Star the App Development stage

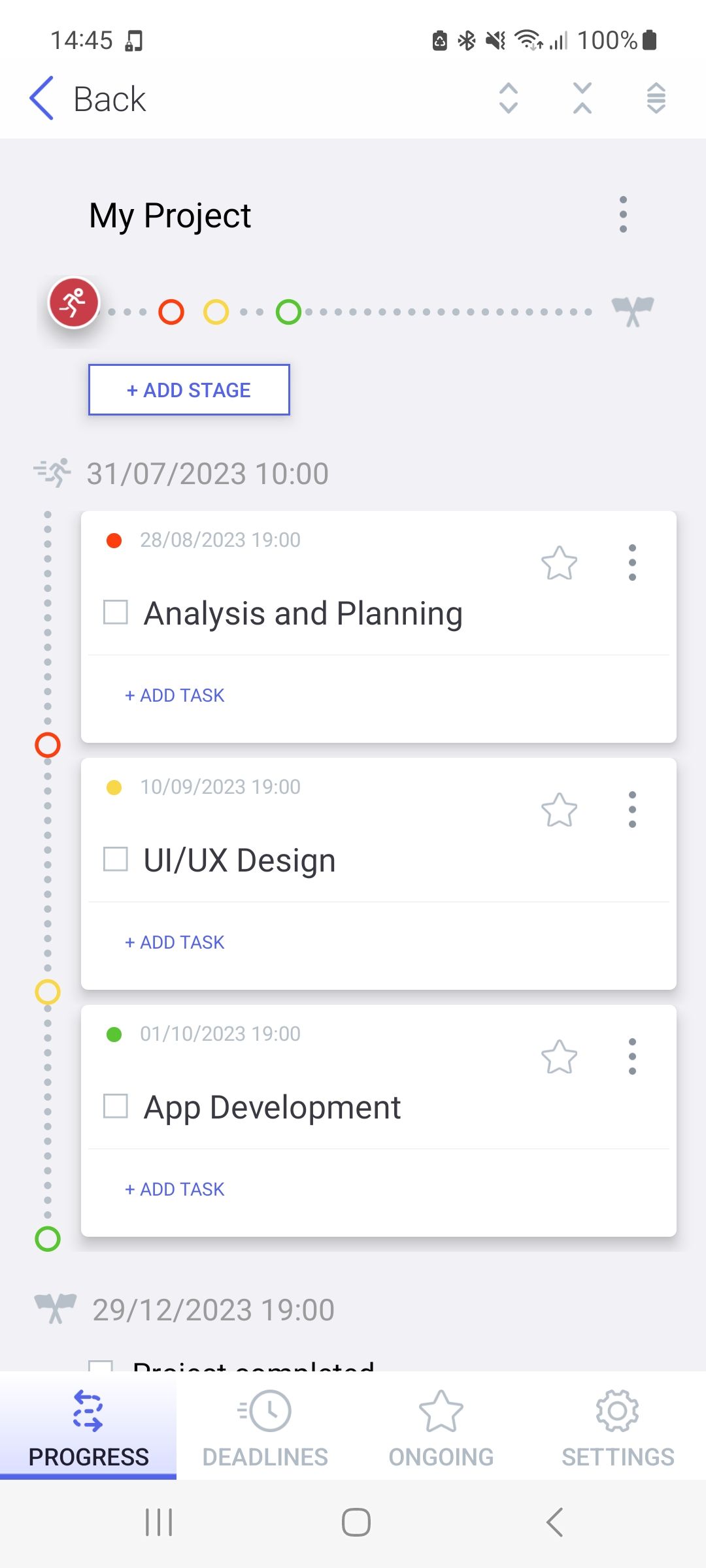click(x=560, y=1057)
